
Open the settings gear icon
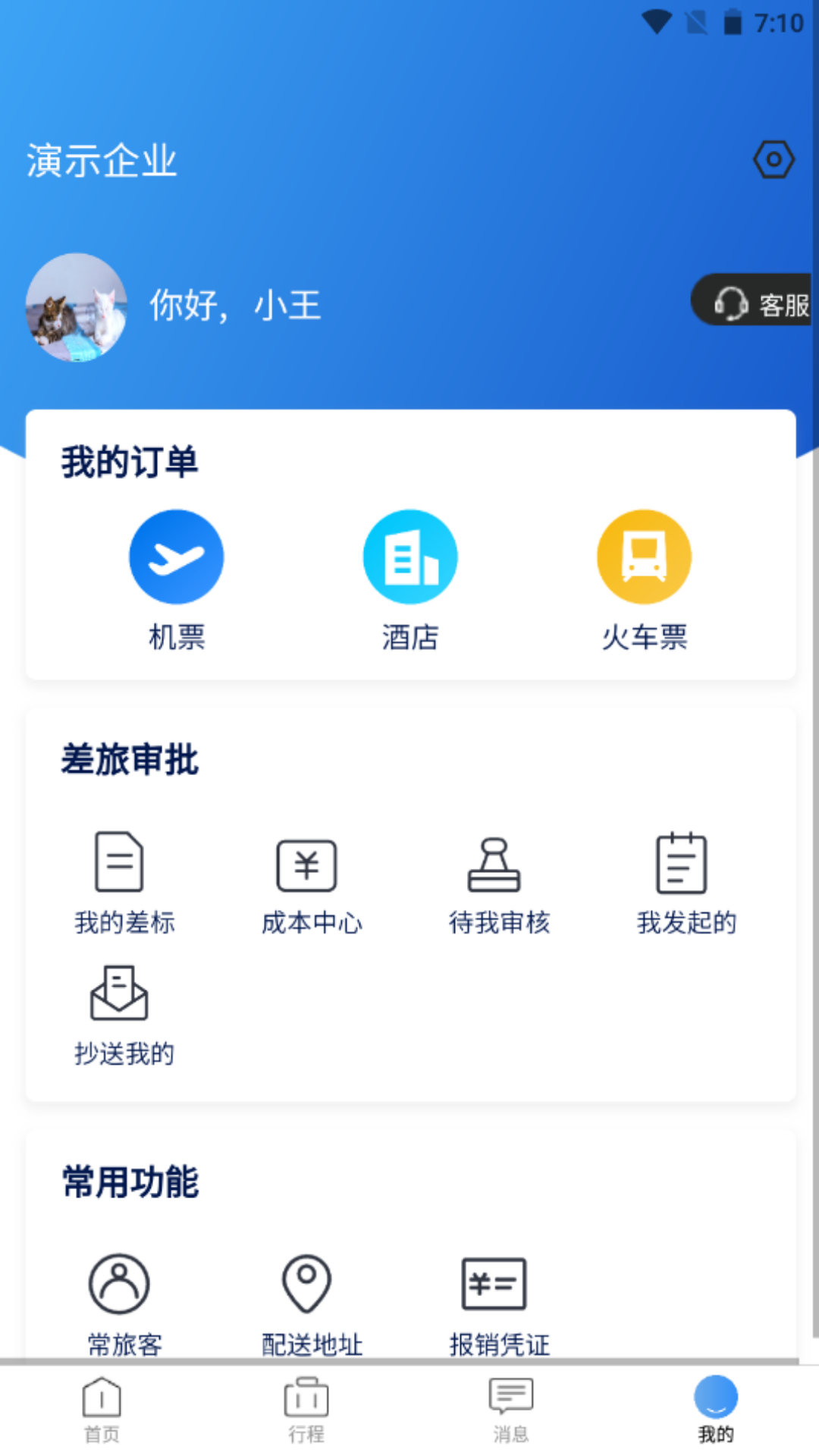[773, 159]
